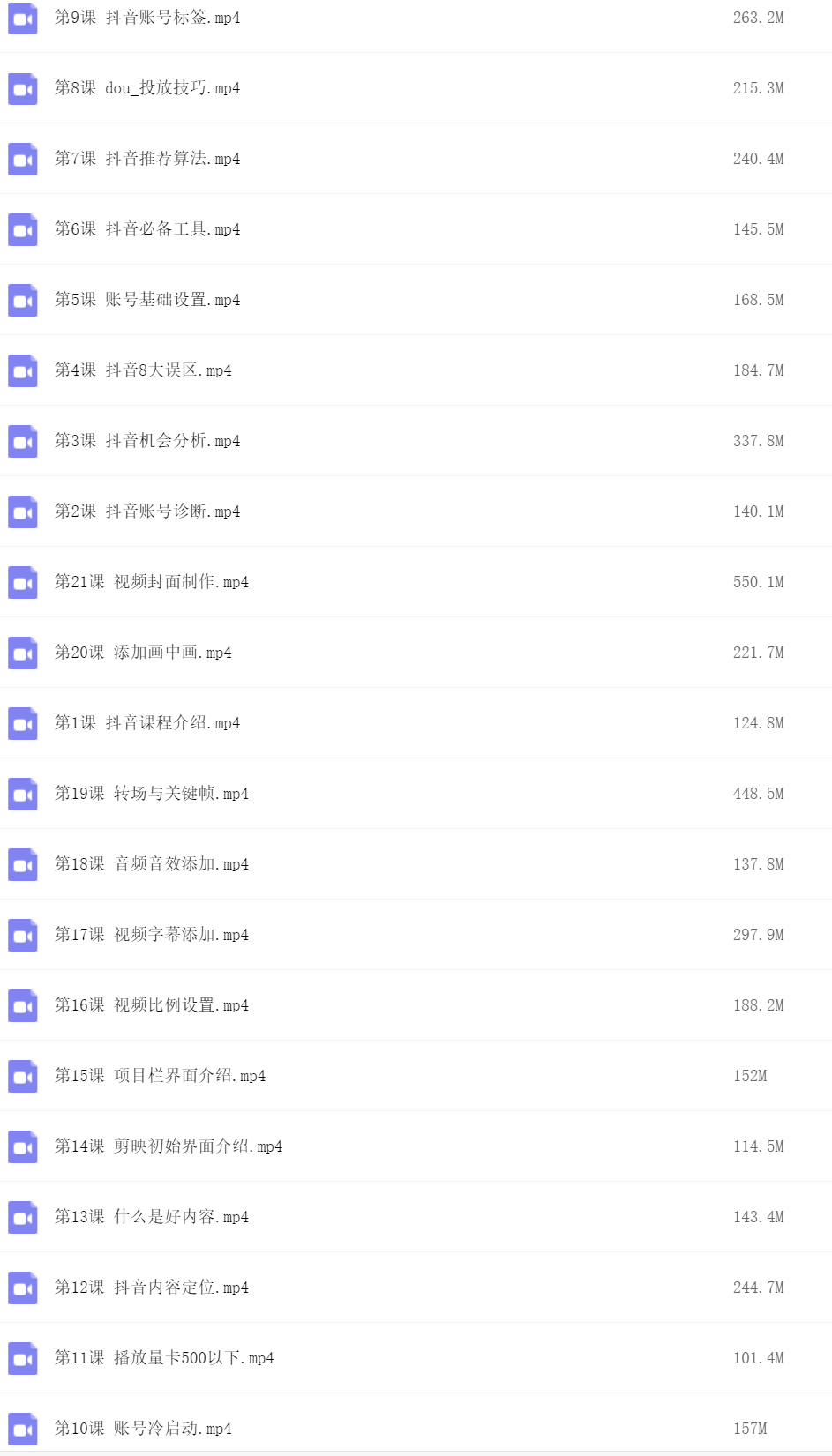Play 第21课 视频封面制作.mp4
The width and height of the screenshot is (832, 1456).
point(152,582)
